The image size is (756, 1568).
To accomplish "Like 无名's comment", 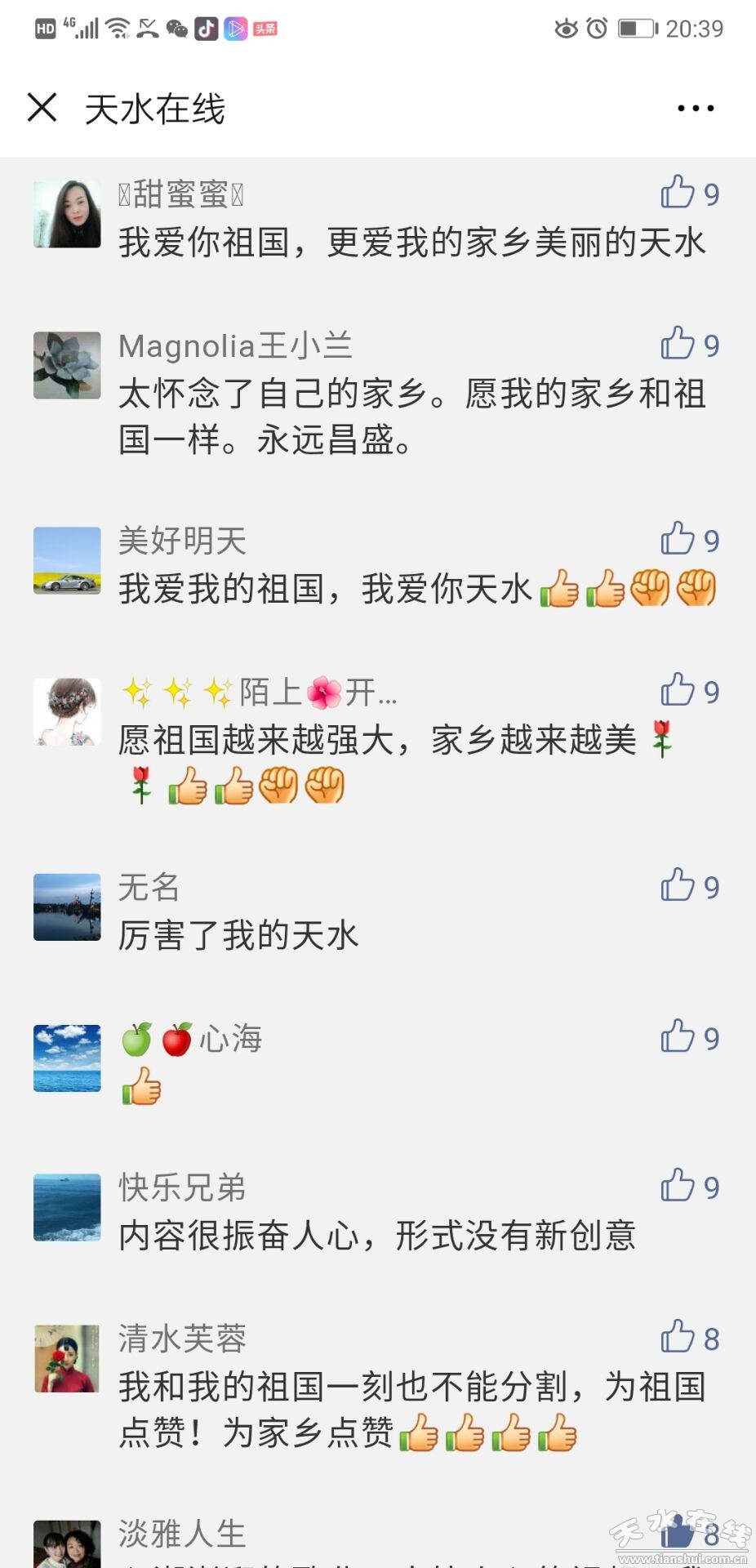I will click(678, 885).
